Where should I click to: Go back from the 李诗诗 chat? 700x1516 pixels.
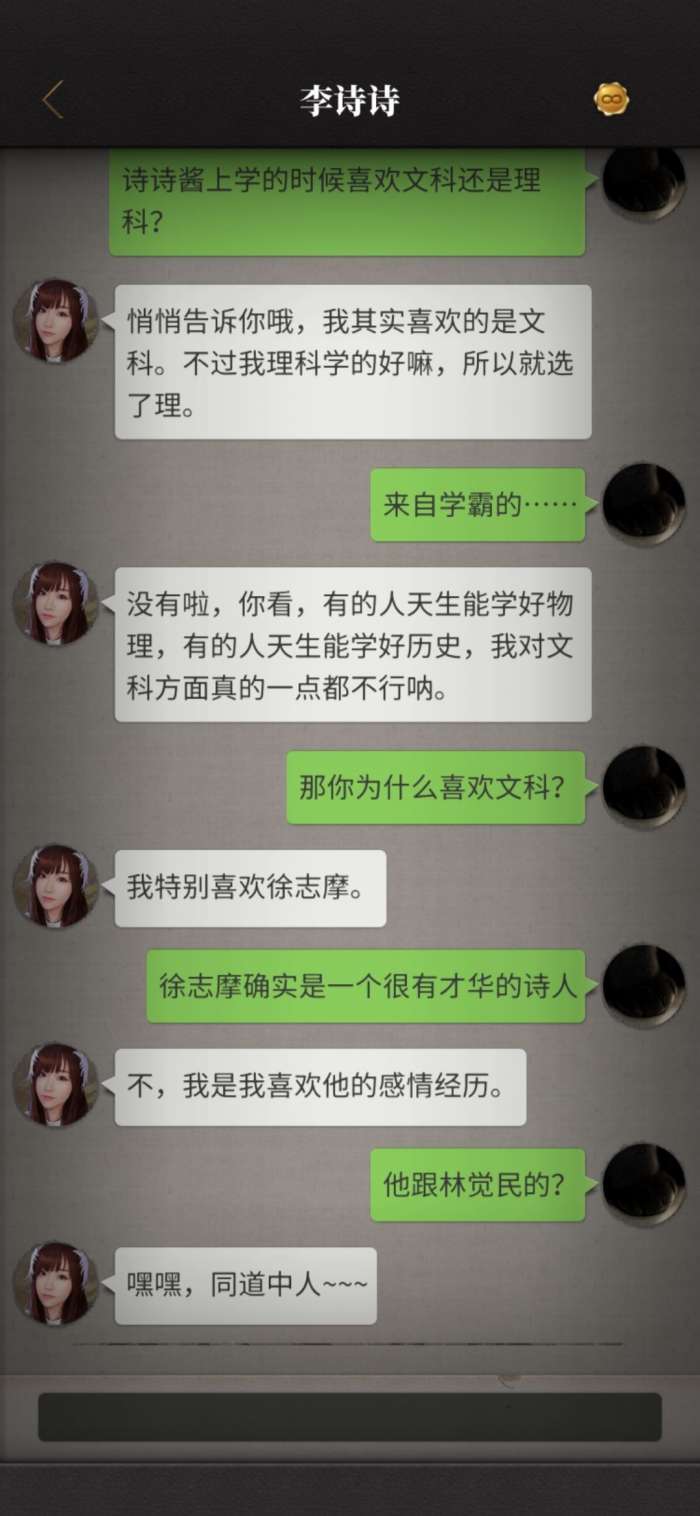[x=53, y=100]
